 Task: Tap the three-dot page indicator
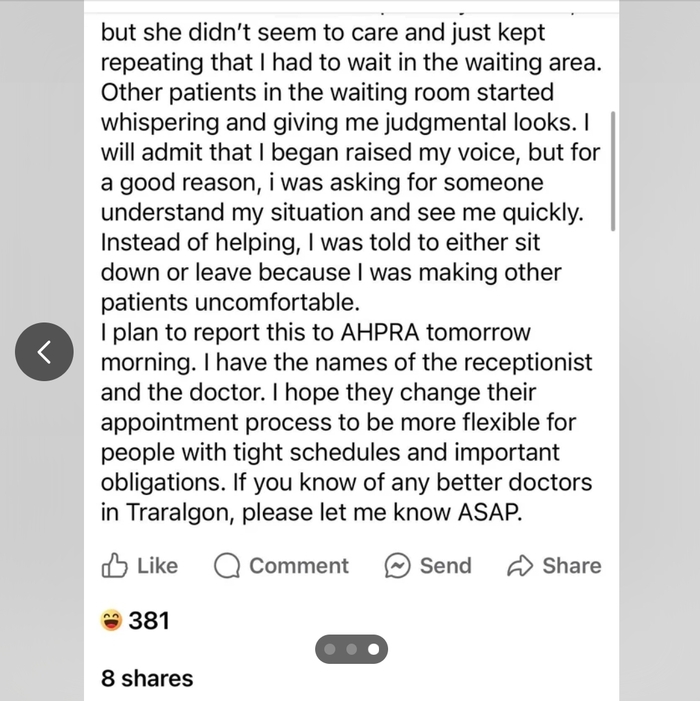point(351,649)
